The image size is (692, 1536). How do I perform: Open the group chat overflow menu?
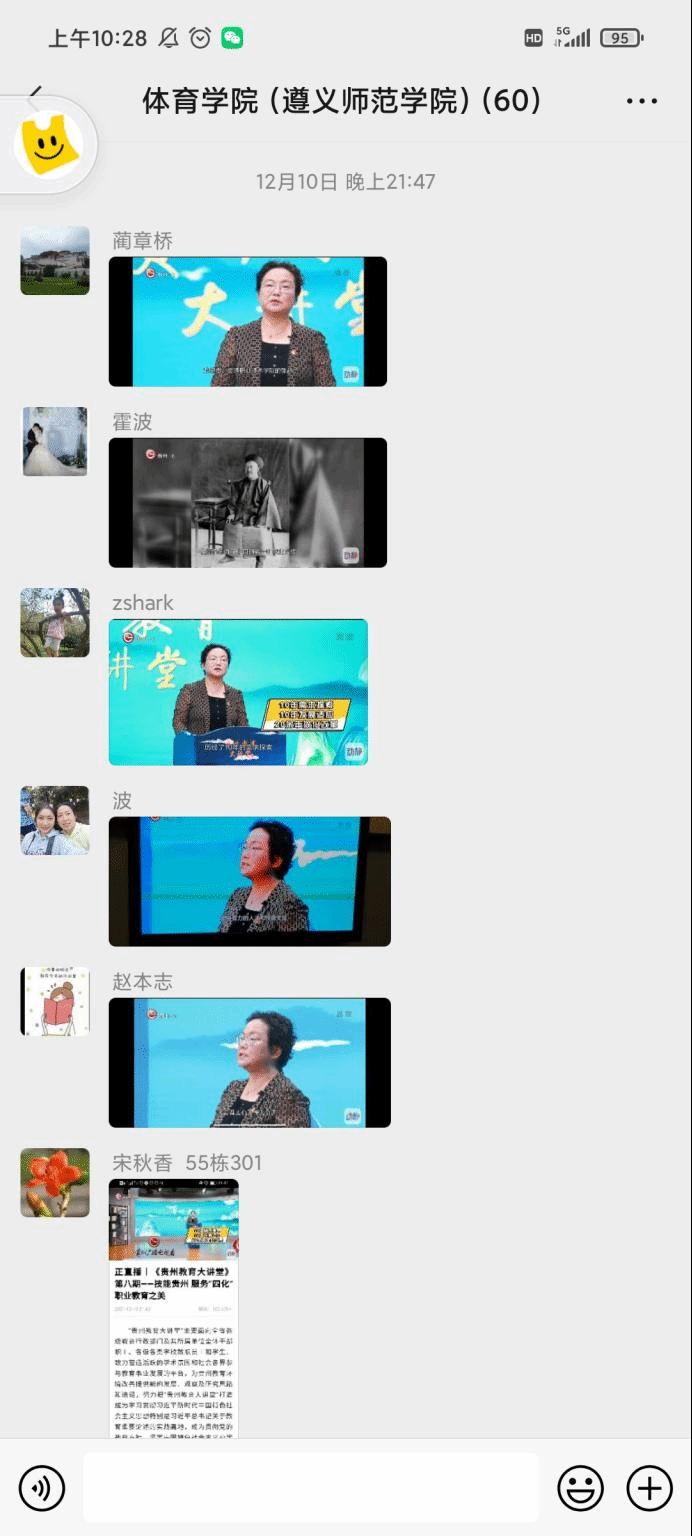[x=641, y=101]
